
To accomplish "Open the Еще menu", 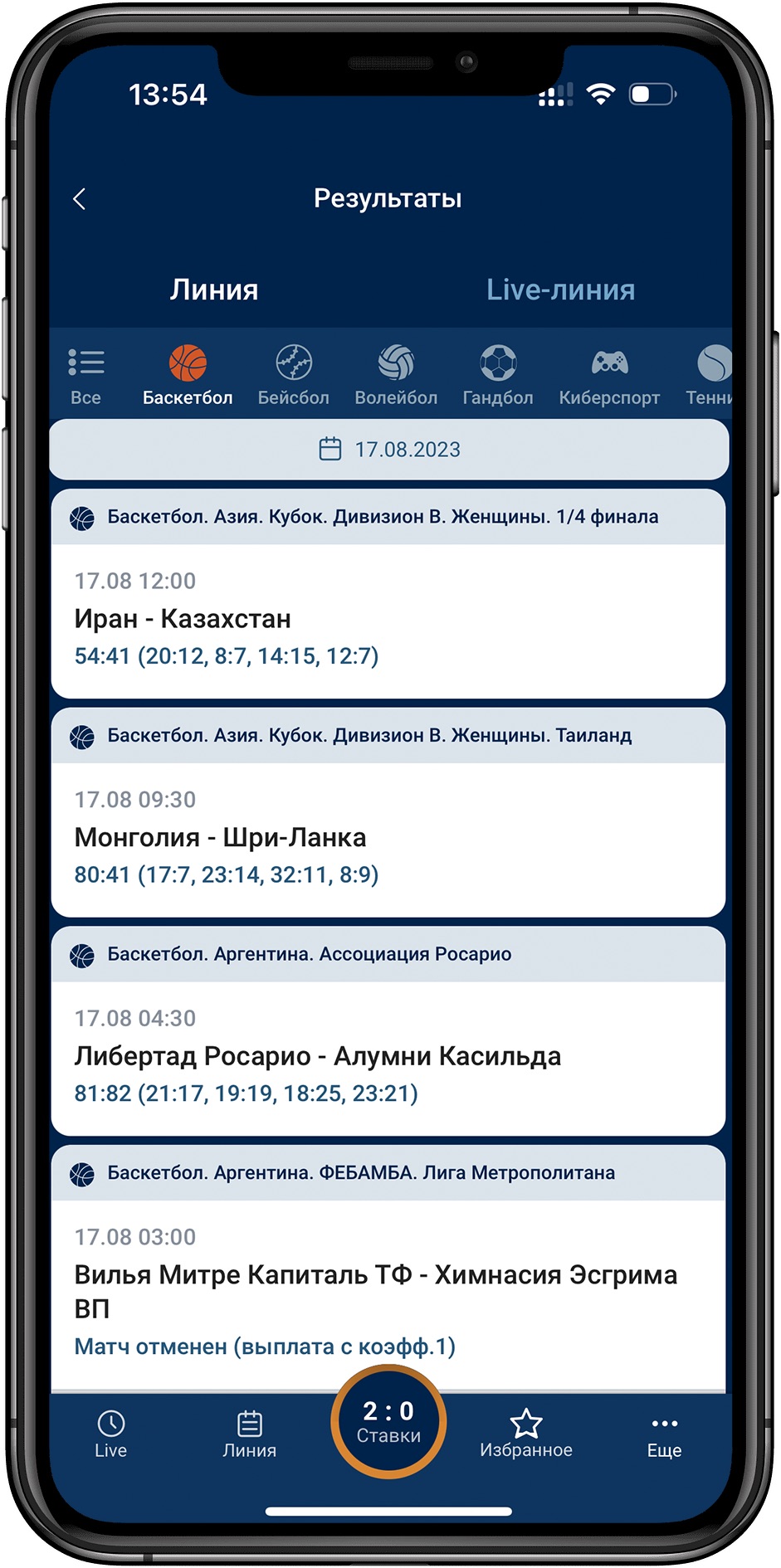I will pos(664,1434).
